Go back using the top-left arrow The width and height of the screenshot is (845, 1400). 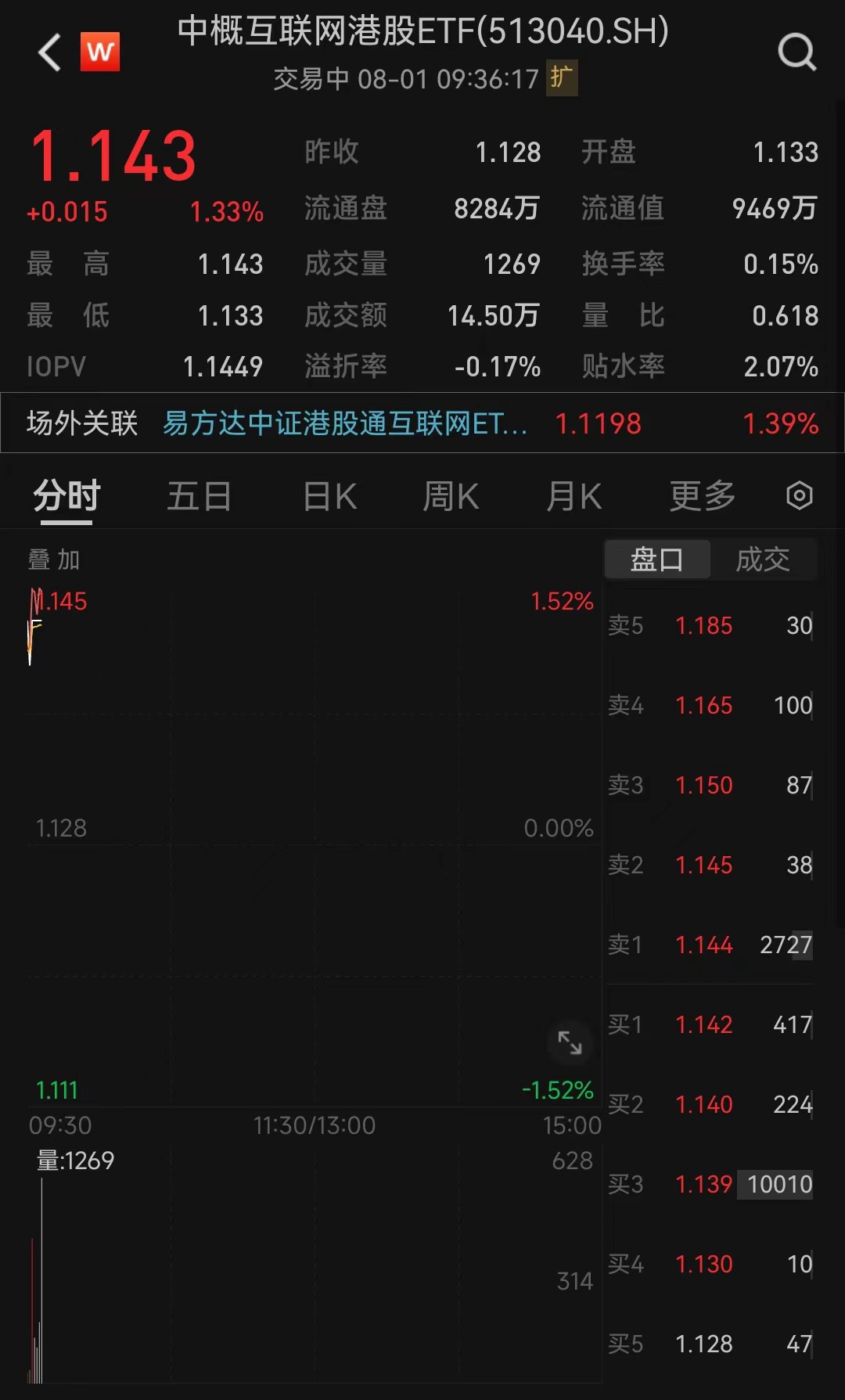(50, 52)
